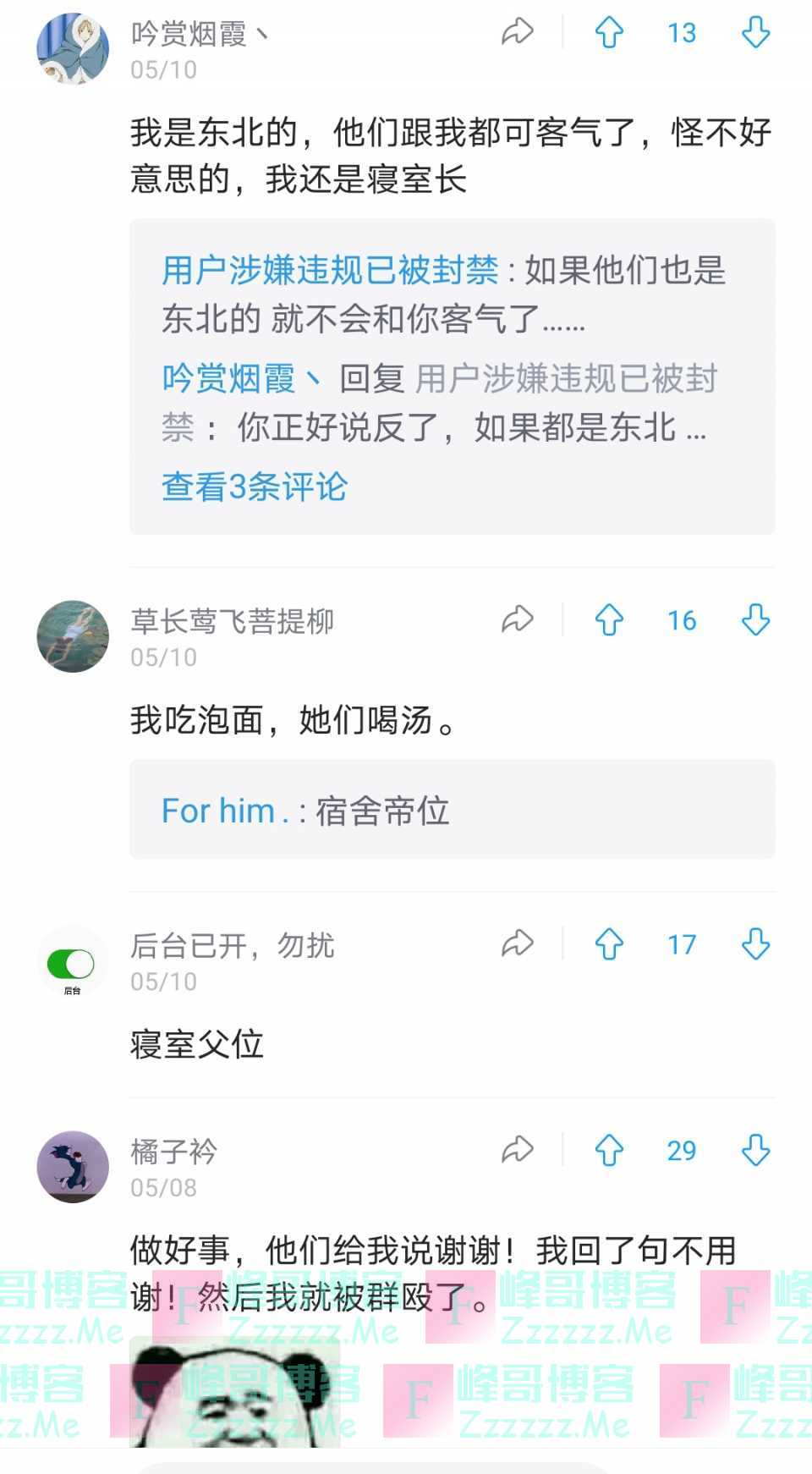Share 橘子衿's comment
The image size is (812, 1474).
[x=517, y=1150]
